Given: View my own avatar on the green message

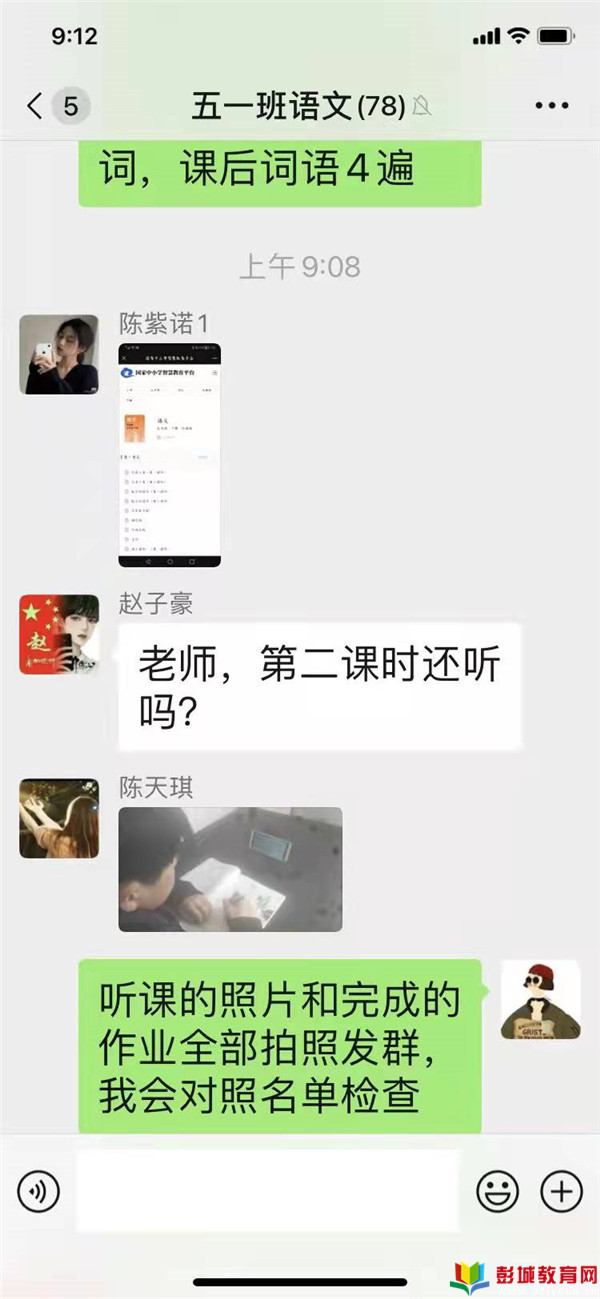Looking at the screenshot, I should [x=540, y=1001].
